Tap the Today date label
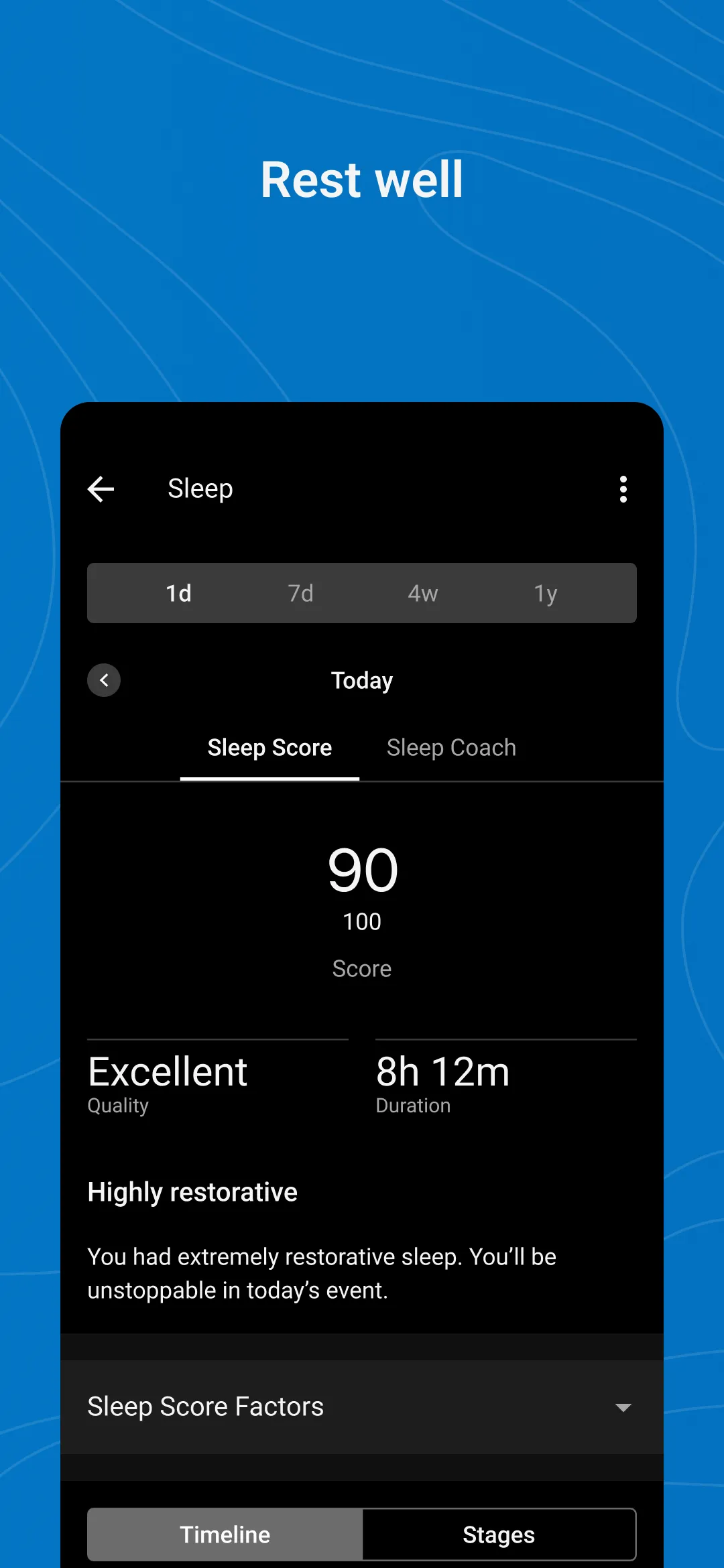This screenshot has width=724, height=1568. pos(361,679)
